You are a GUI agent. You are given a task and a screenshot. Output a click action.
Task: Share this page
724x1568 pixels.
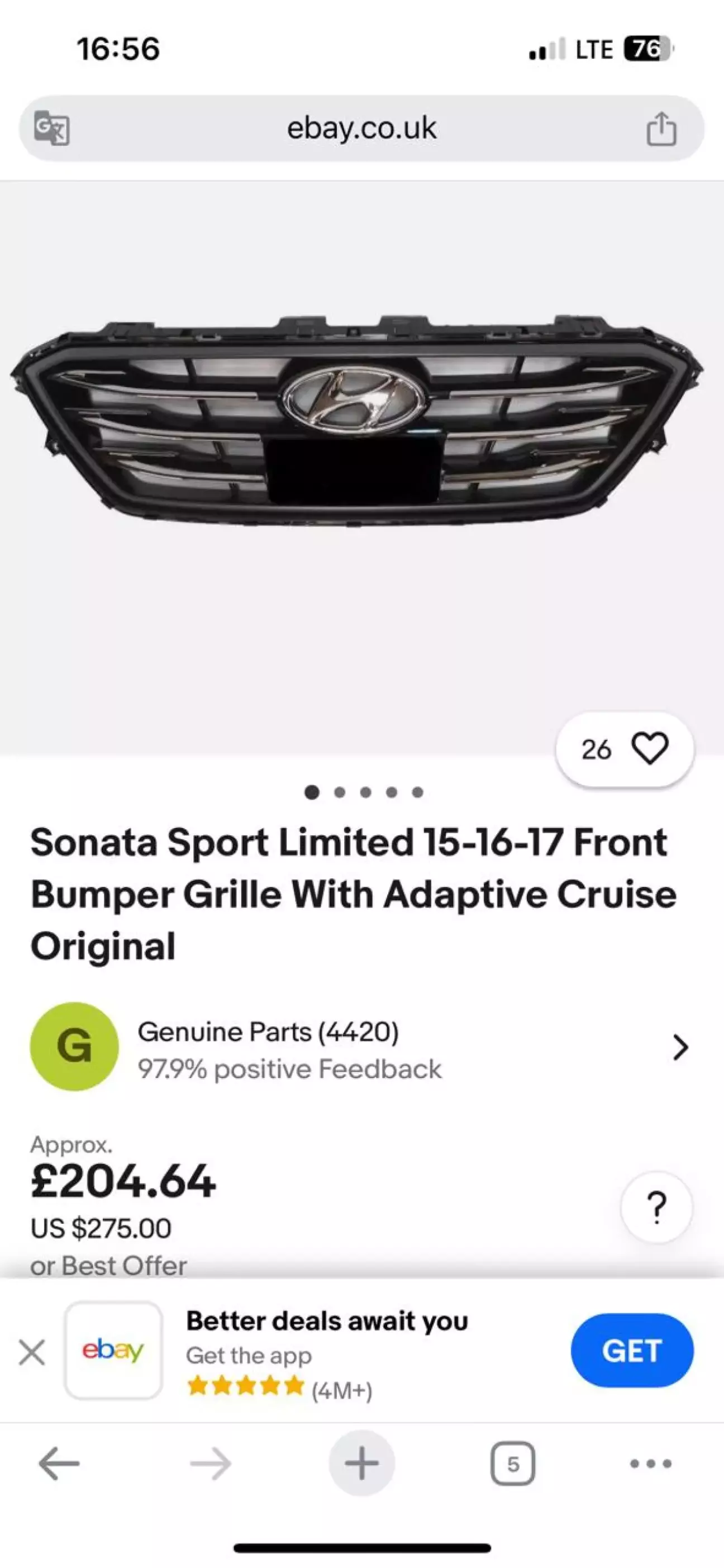coord(661,129)
